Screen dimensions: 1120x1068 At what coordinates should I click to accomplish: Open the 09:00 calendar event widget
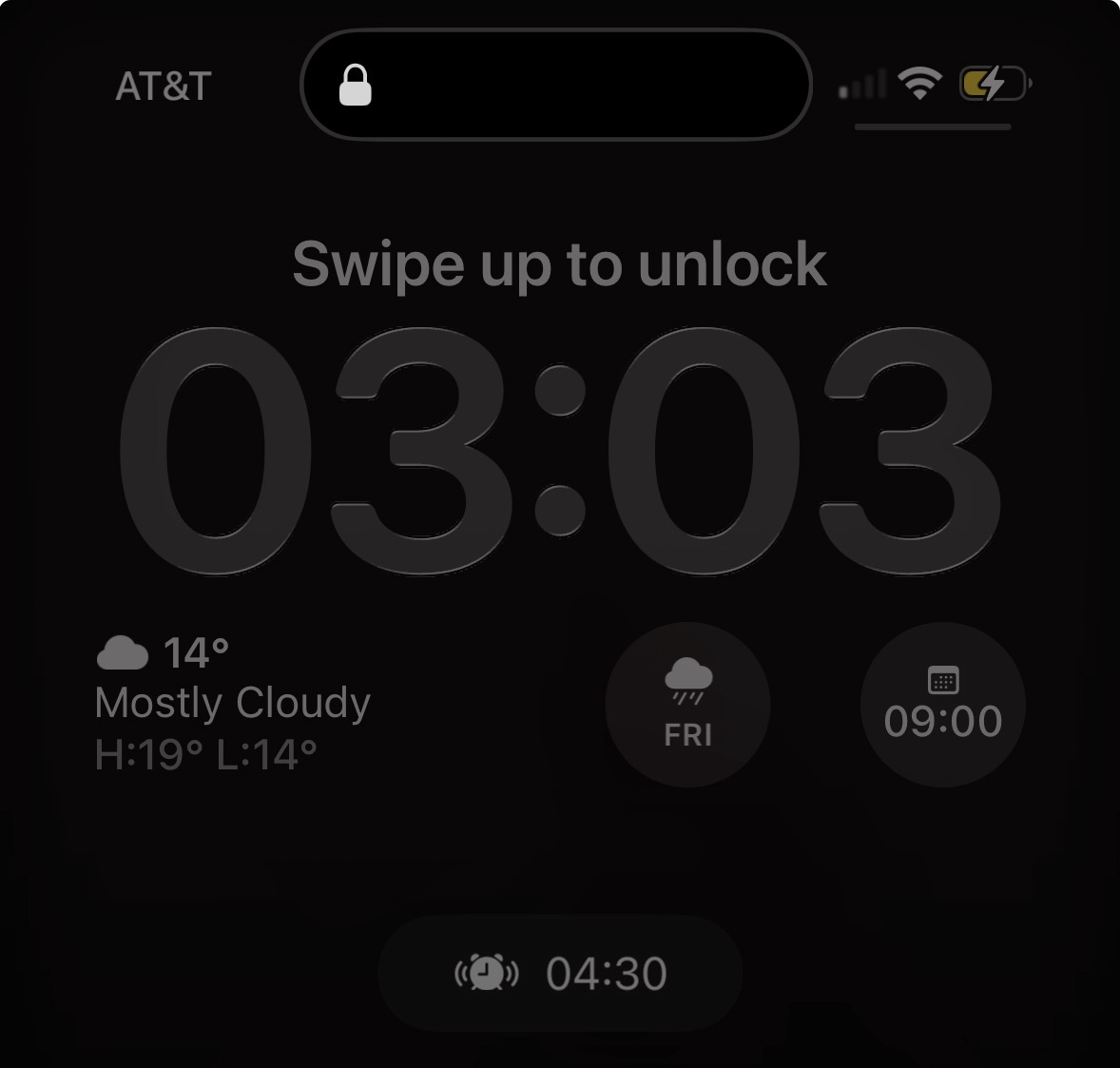(x=942, y=705)
